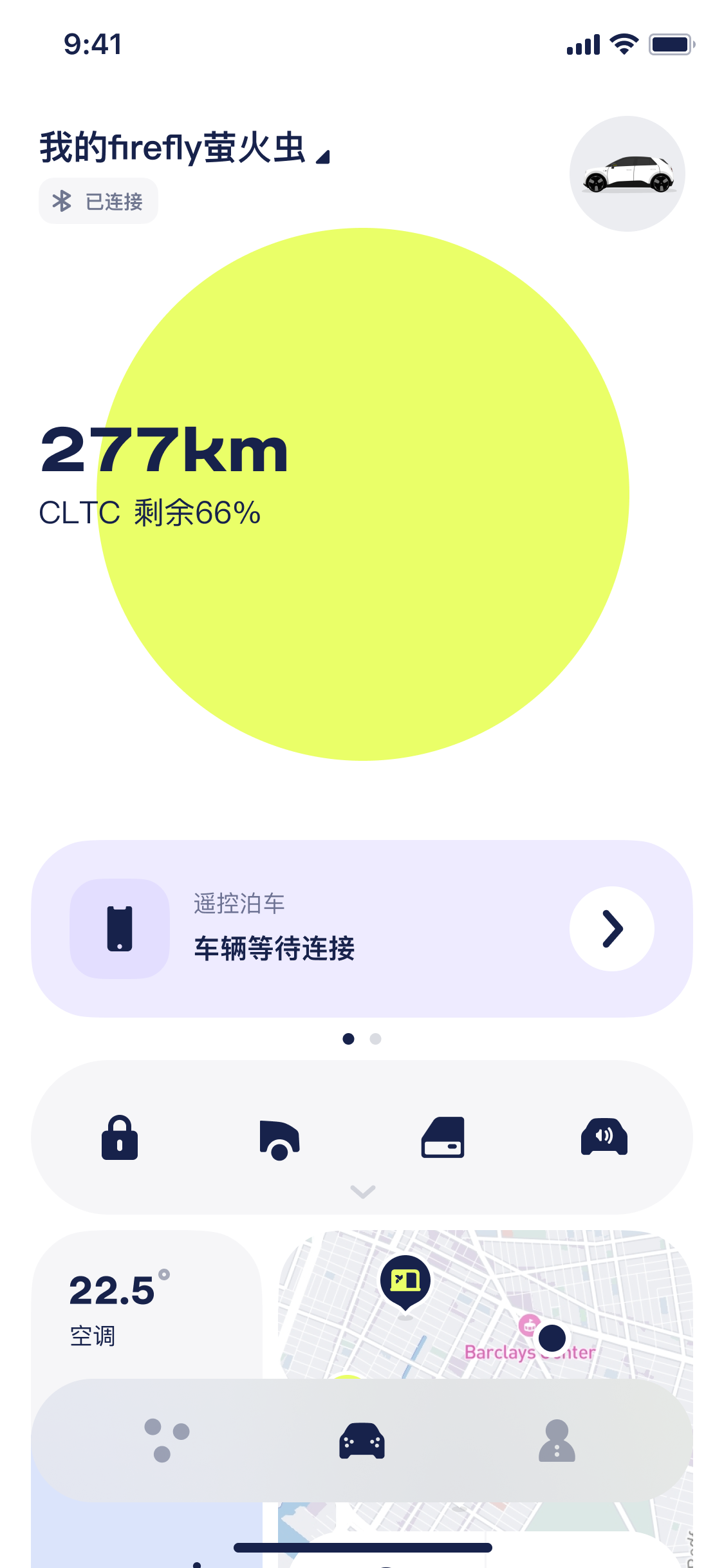Tap the second carousel page dot
Viewport: 724px width, 1568px height.
[x=375, y=1038]
